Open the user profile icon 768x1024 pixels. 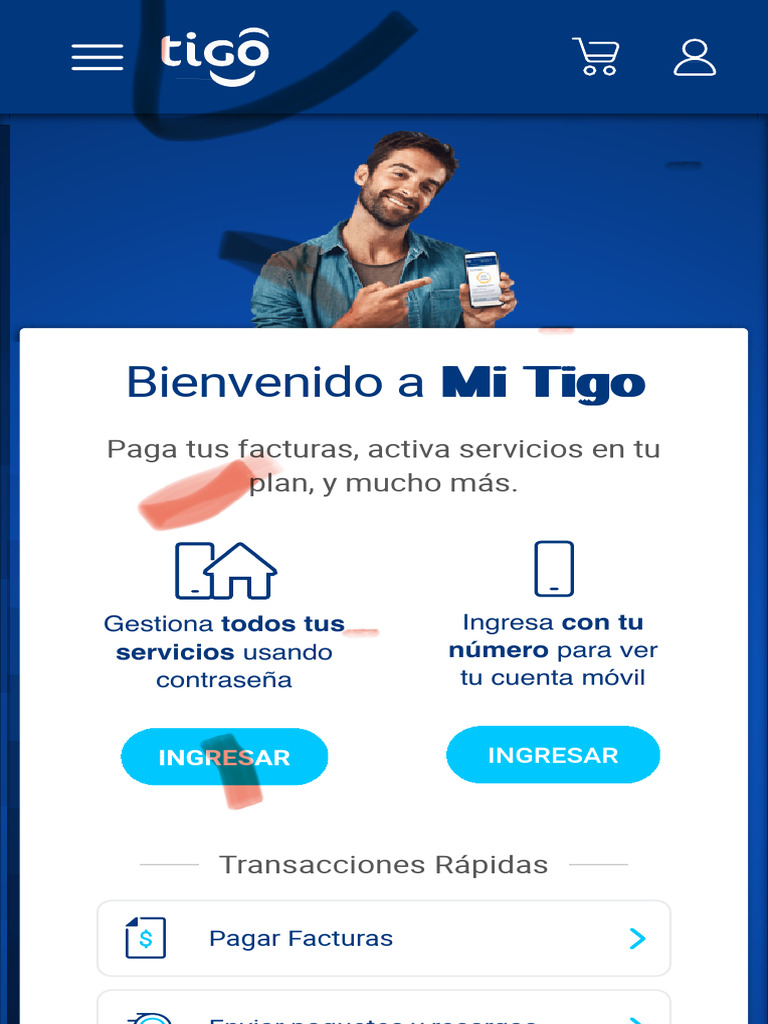694,57
